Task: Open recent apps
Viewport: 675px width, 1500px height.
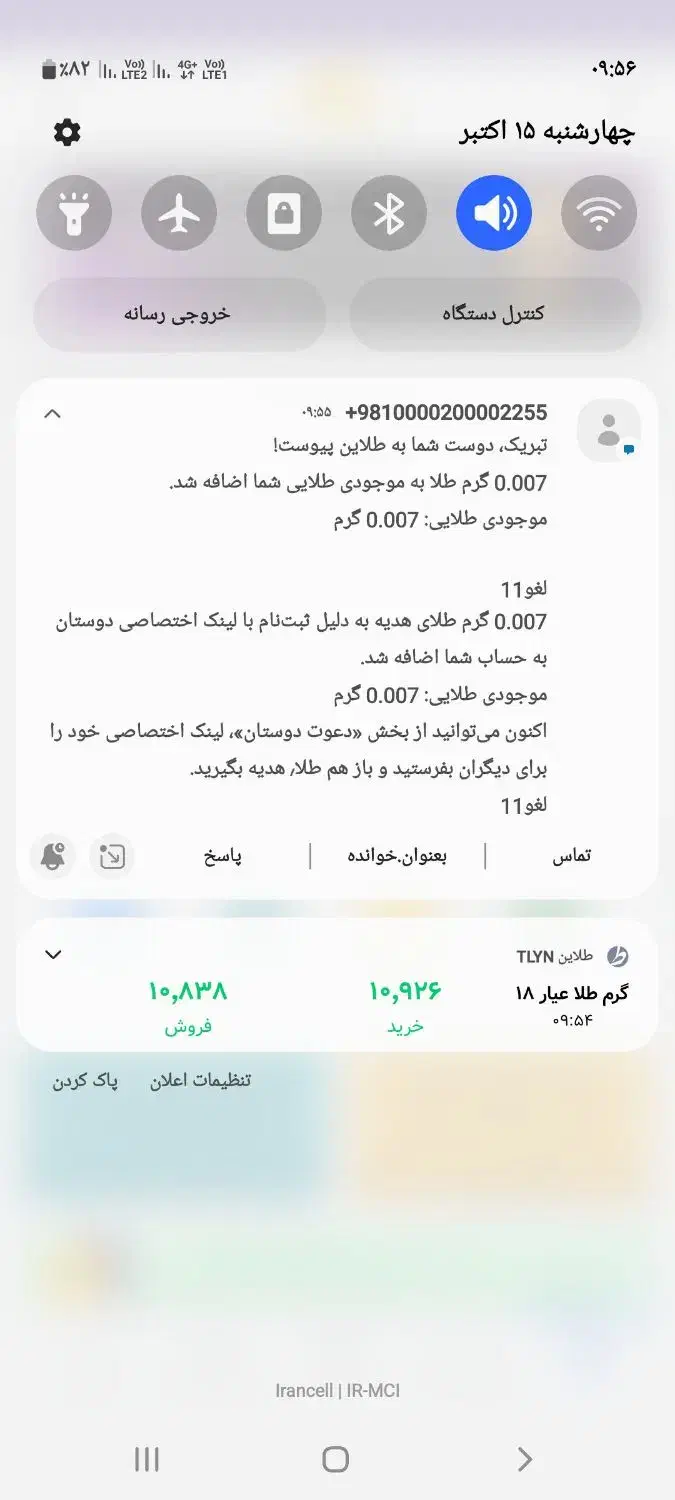Action: click(x=147, y=1460)
